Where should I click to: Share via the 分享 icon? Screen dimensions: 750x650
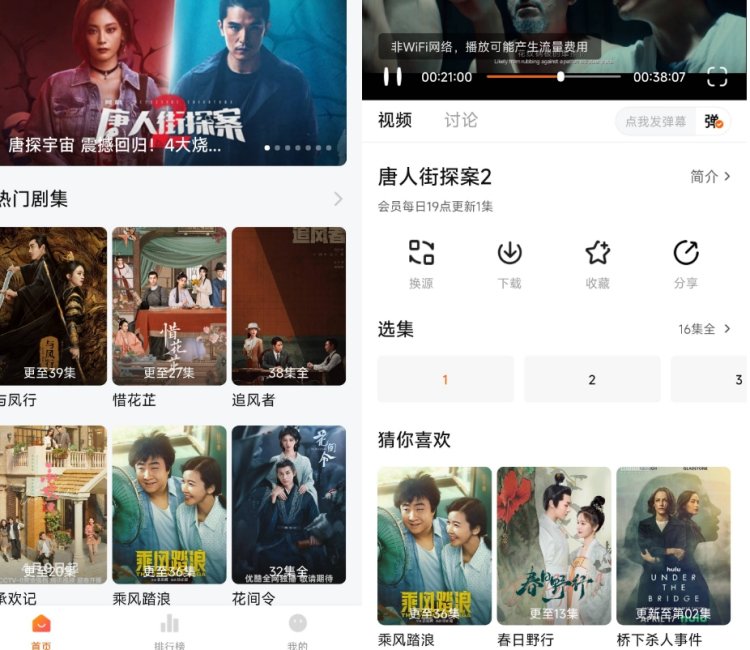coord(686,262)
